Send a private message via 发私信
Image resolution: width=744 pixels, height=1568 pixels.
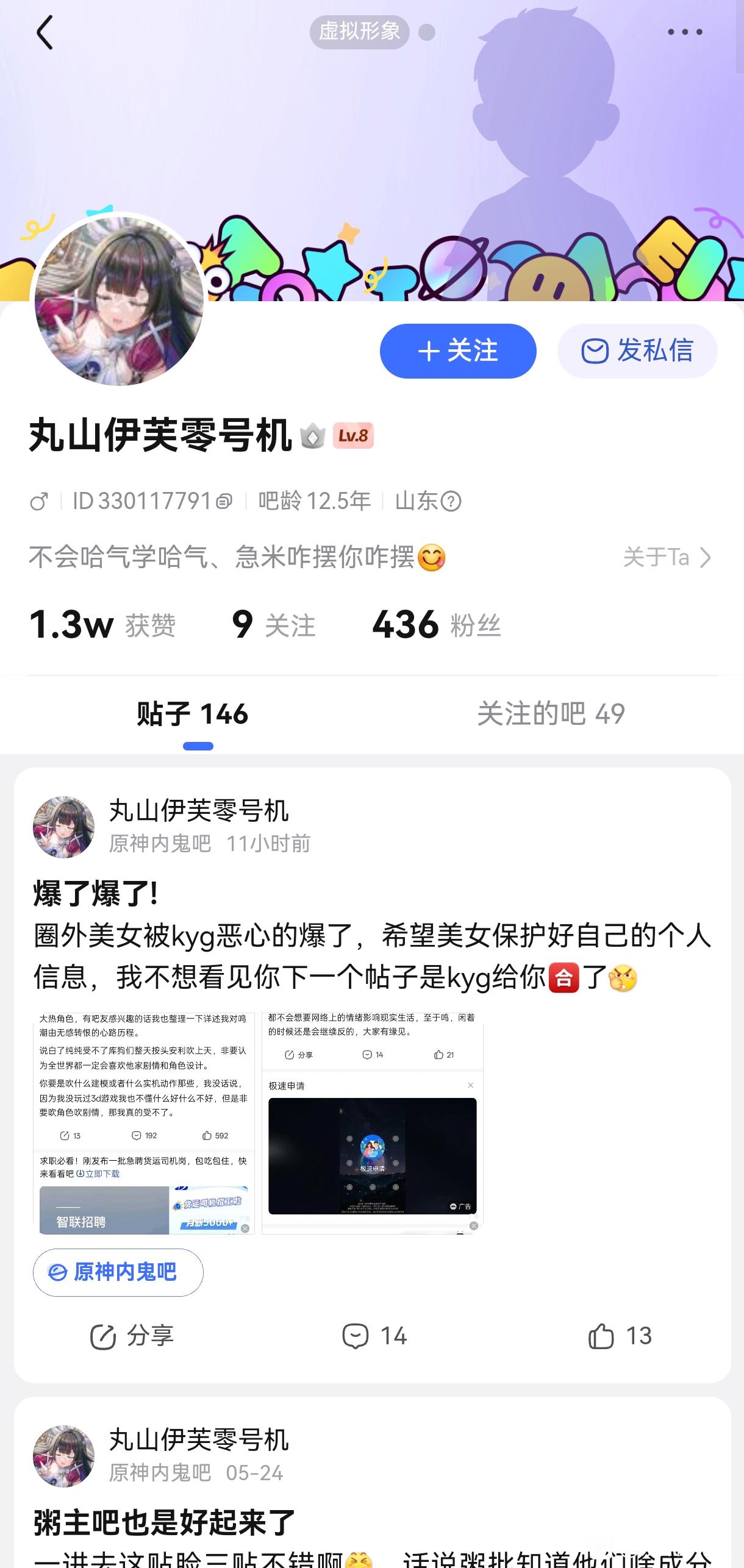(637, 351)
